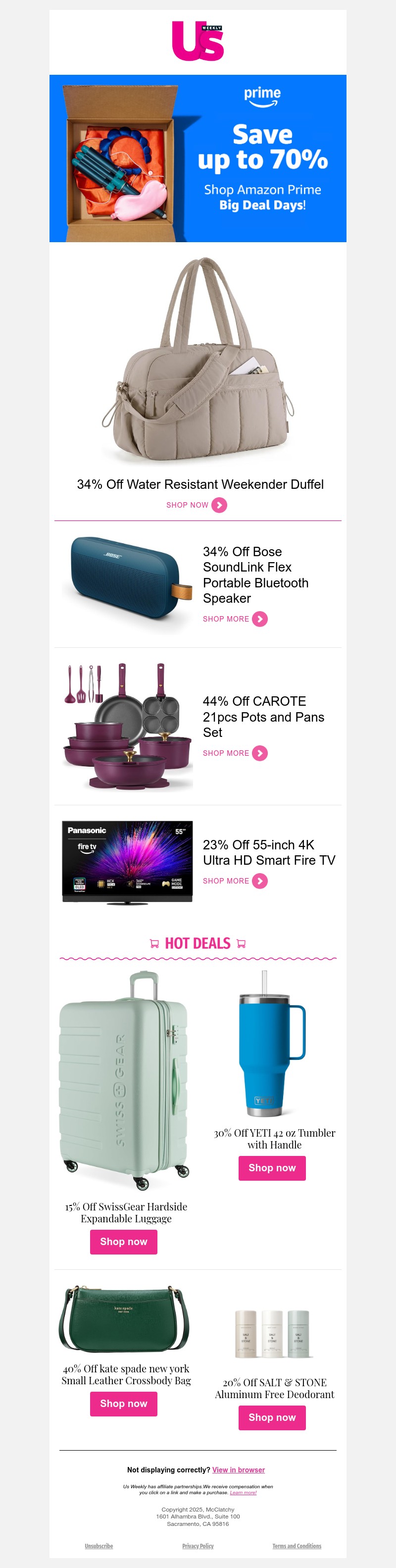Shop now for SALT & STONE Deodorant
This screenshot has width=396, height=1568.
click(272, 1417)
